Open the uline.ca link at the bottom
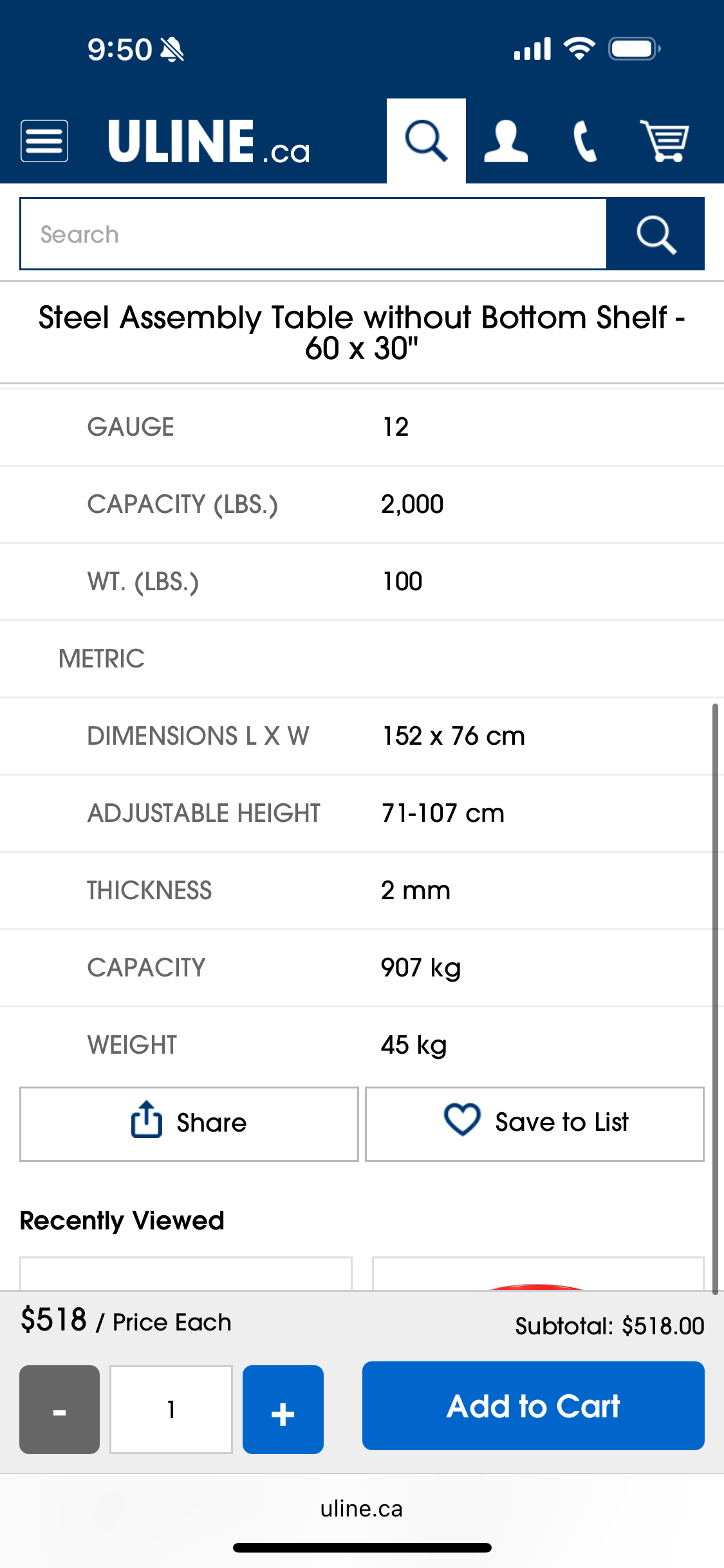 (x=362, y=1508)
